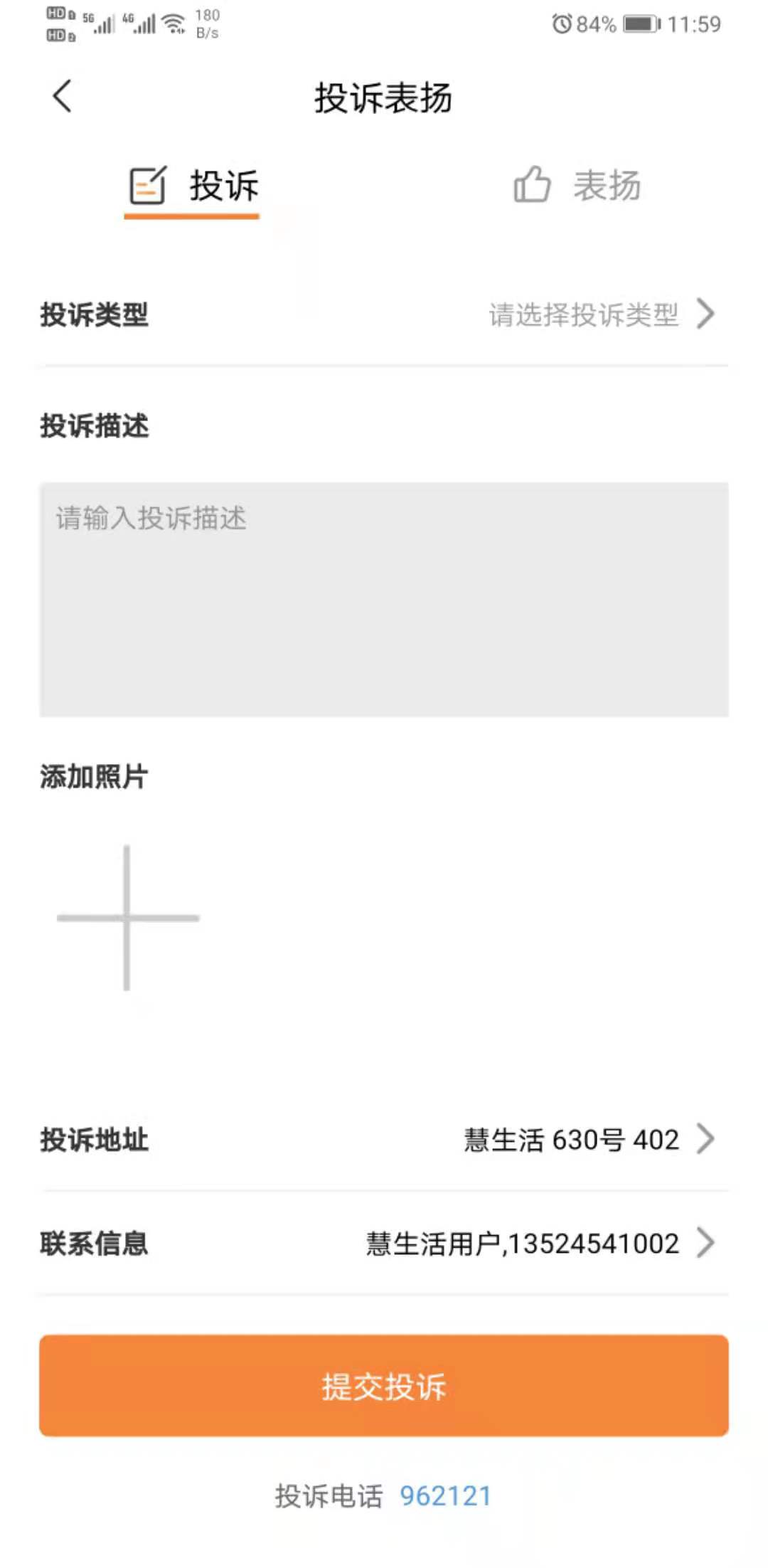
Task: Click inside the 请输入投诉描述 text area
Action: coord(384,598)
